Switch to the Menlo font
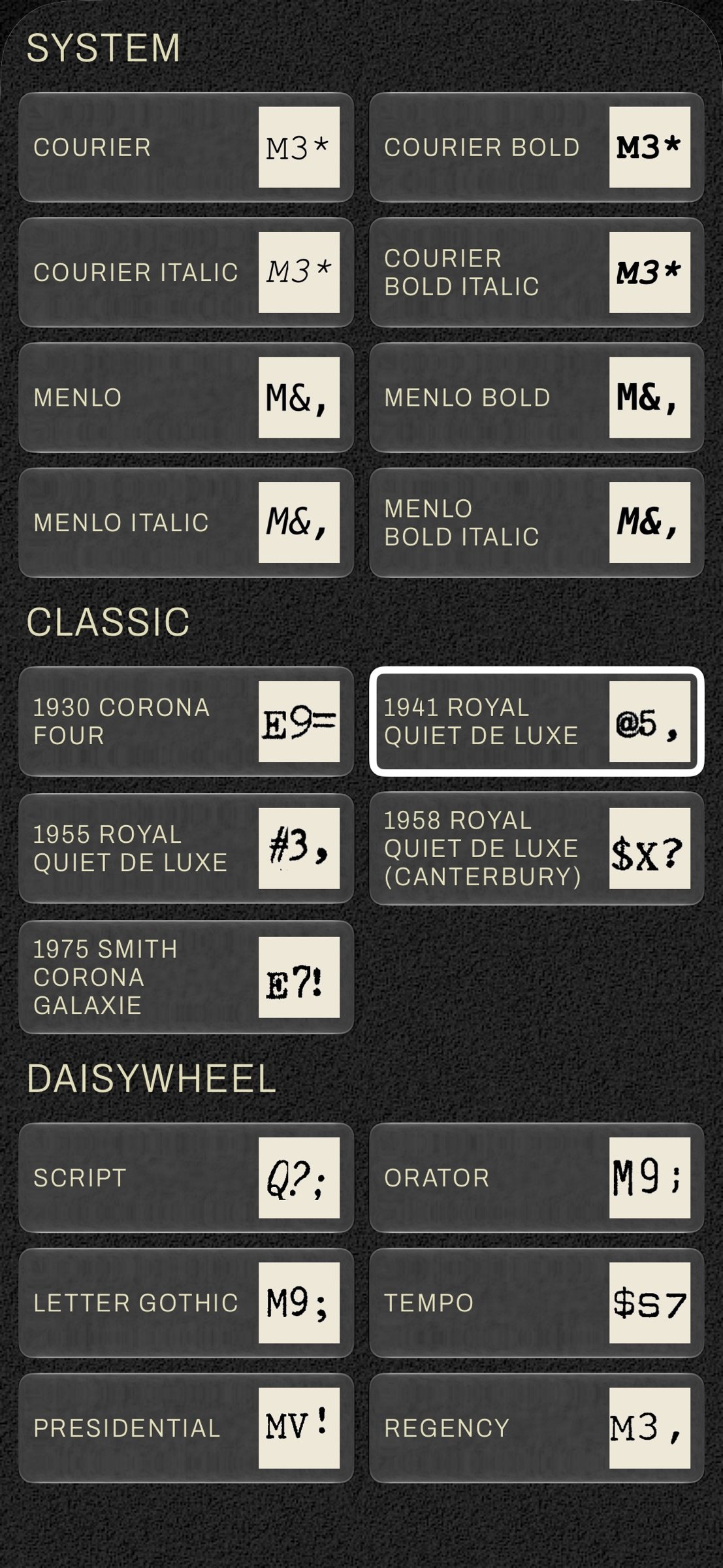The image size is (723, 1568). [x=186, y=397]
